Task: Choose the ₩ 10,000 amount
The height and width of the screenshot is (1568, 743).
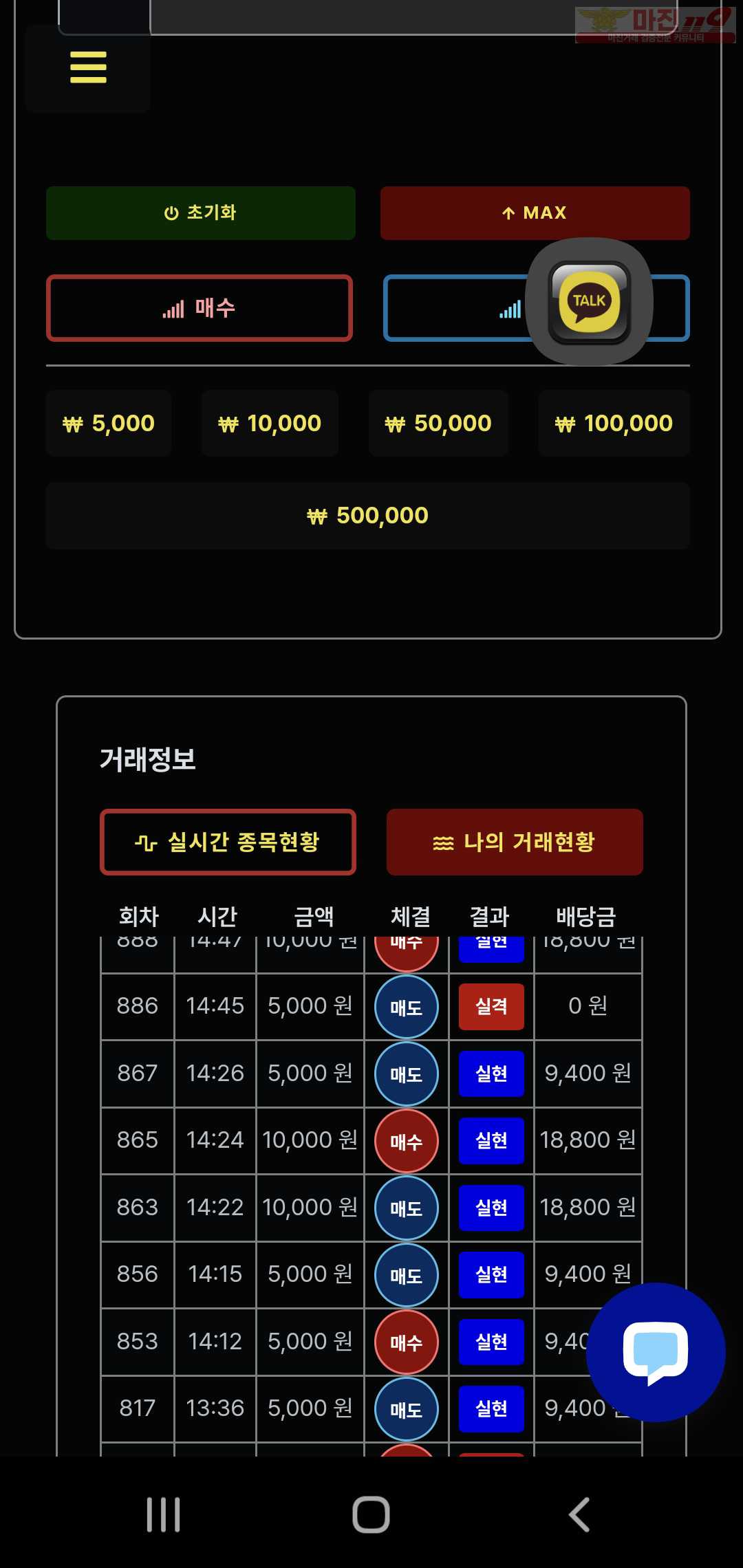Action: 270,423
